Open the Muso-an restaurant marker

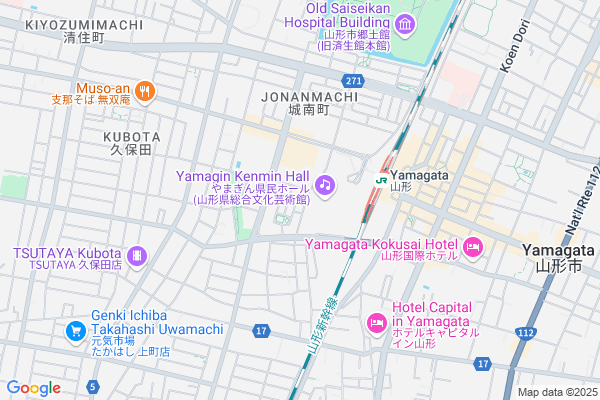[x=145, y=92]
